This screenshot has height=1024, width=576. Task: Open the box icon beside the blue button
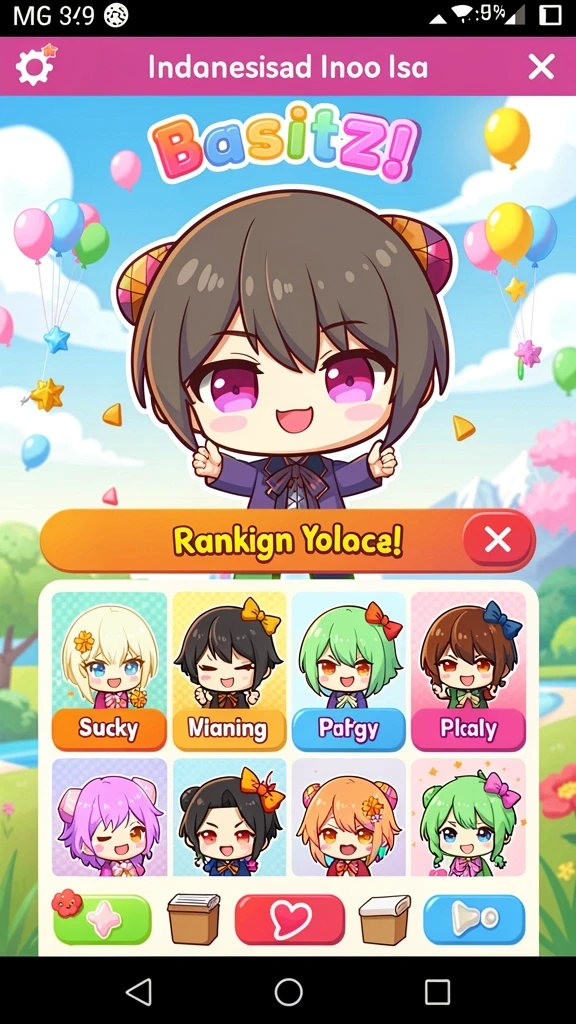click(x=385, y=918)
